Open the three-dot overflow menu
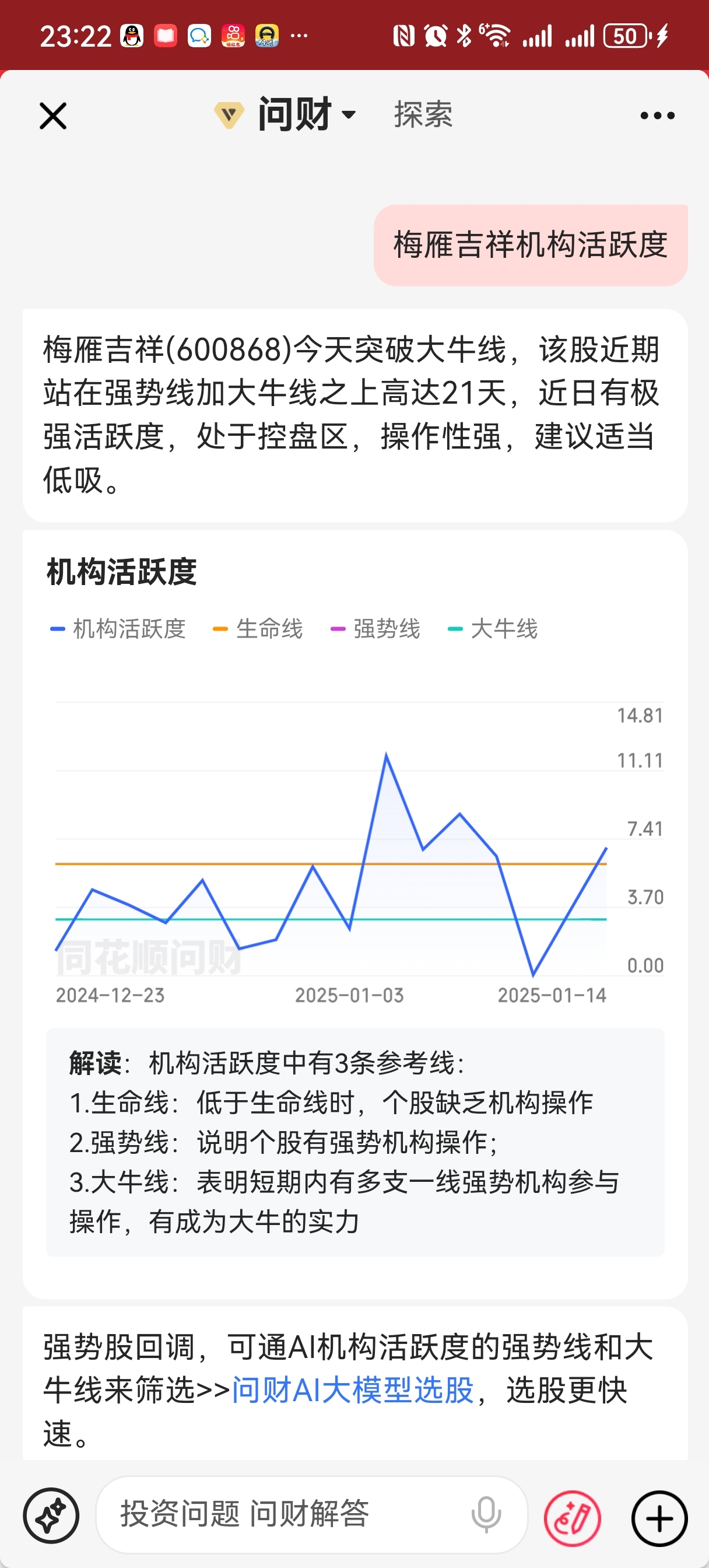This screenshot has width=709, height=1568. point(657,116)
